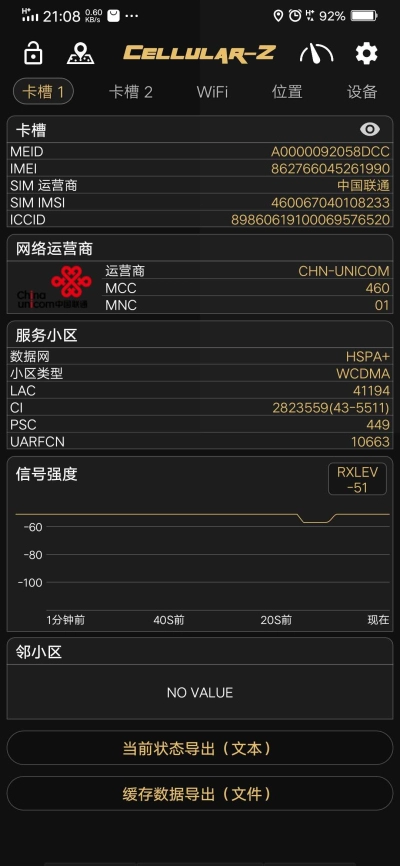Switch to the WiFi tab
This screenshot has width=400, height=866.
[x=212, y=92]
